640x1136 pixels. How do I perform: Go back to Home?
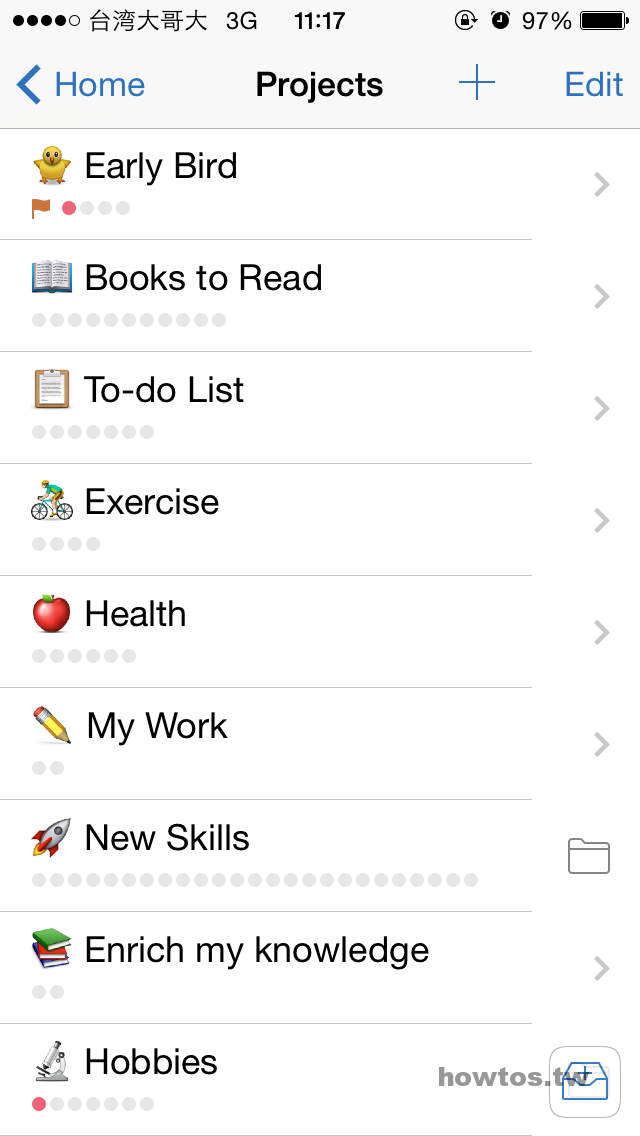point(80,85)
